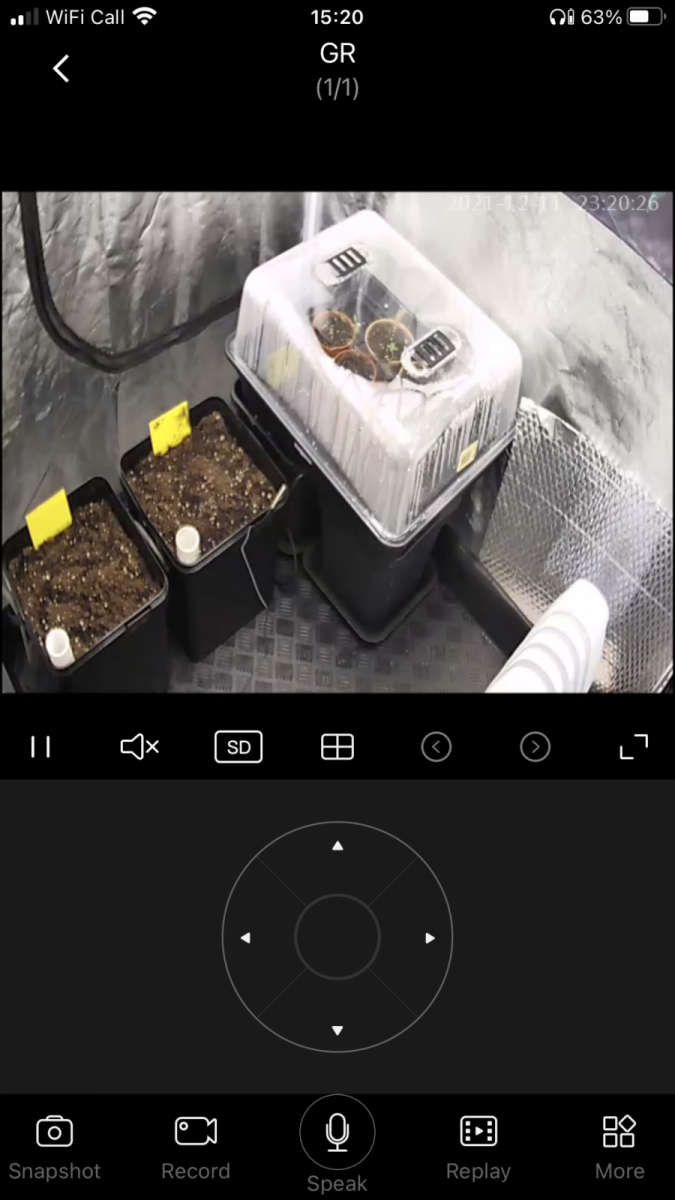Start recording the video feed
Screen dimensions: 675x1200
(196, 1147)
